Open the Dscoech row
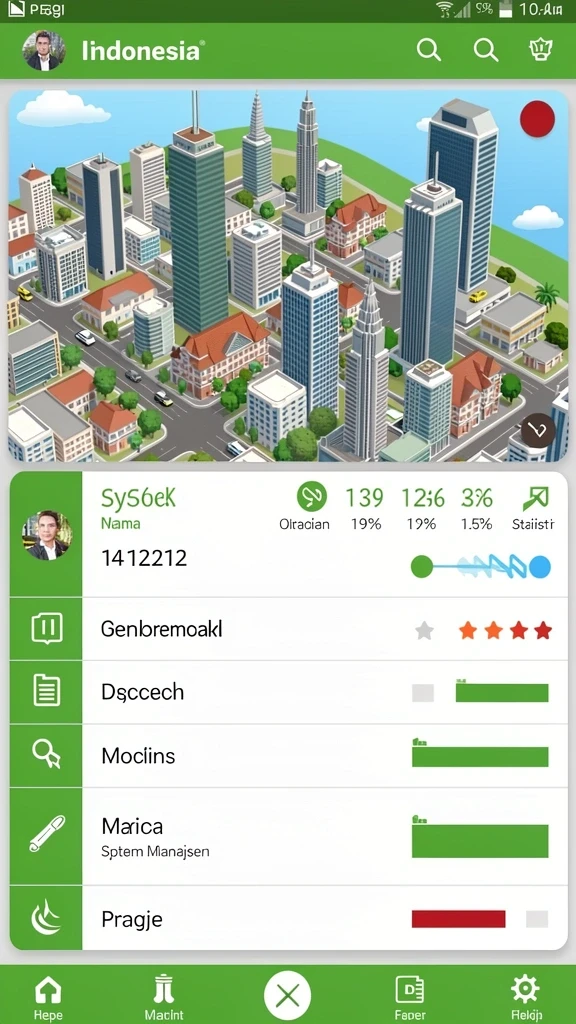 (289, 692)
